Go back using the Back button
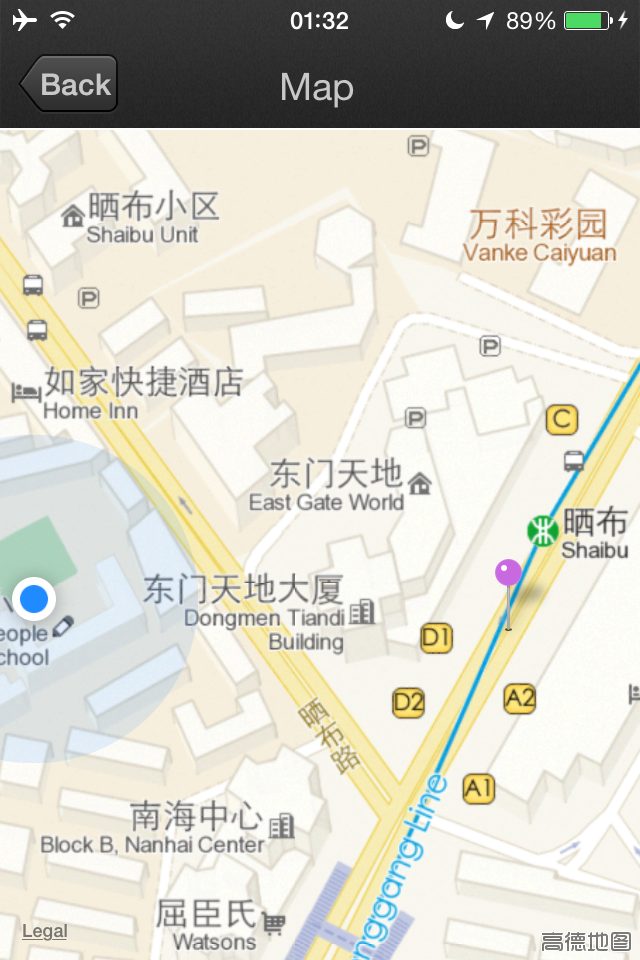The image size is (640, 960). point(69,84)
